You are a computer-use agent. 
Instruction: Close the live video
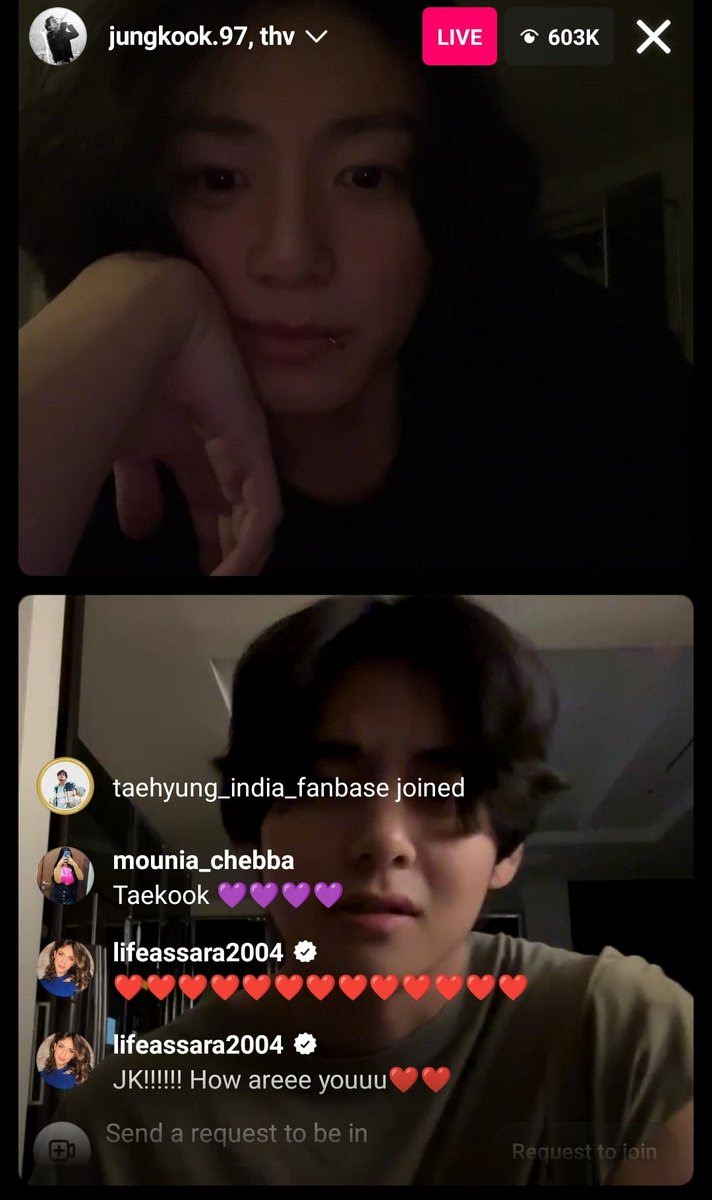pos(653,37)
